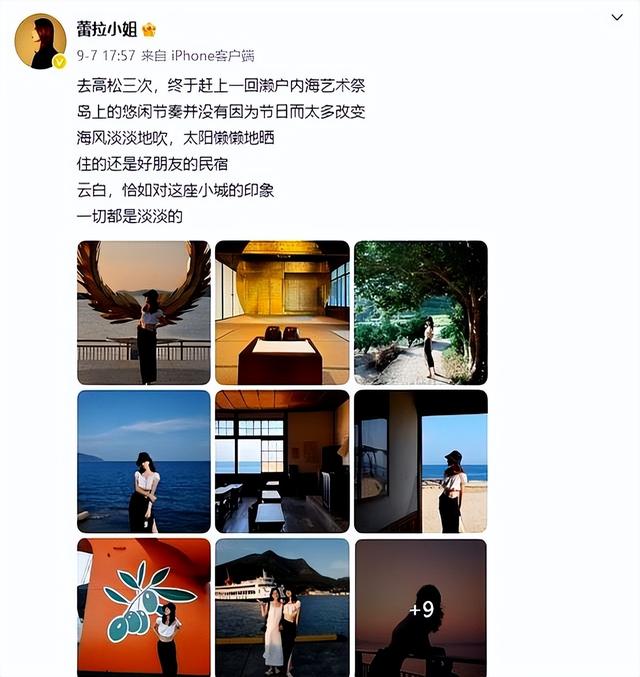Open the orange olive mural photo
Screen dimensions: 640x677
tap(144, 607)
